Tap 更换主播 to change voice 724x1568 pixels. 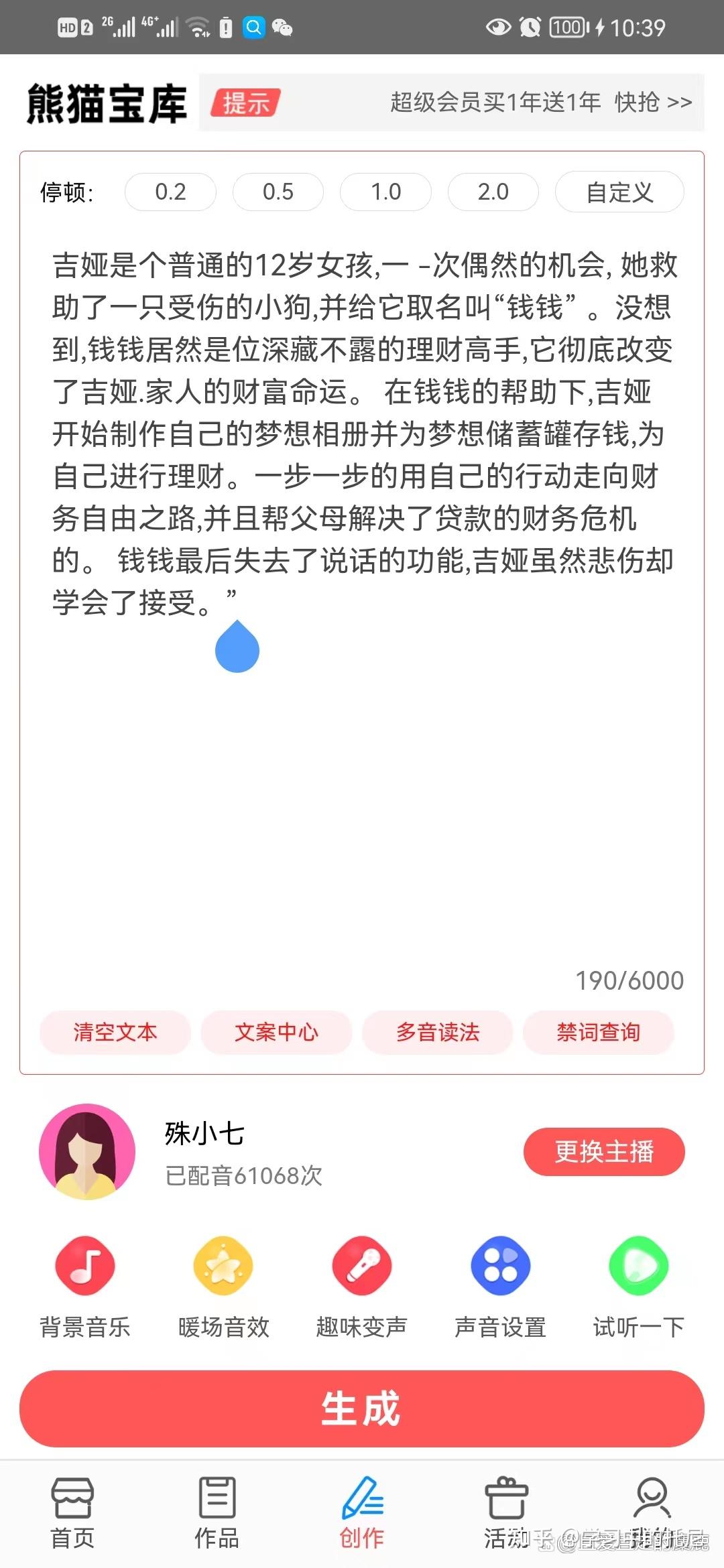click(x=604, y=1152)
